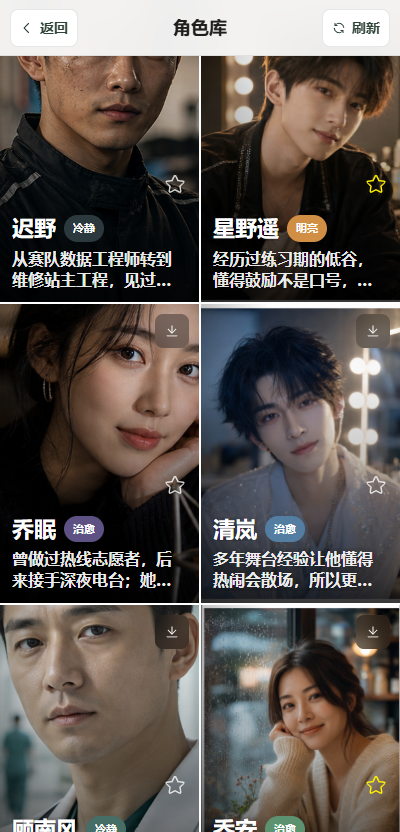This screenshot has height=832, width=400.
Task: Open the 迟野 character card
Action: 99,179
